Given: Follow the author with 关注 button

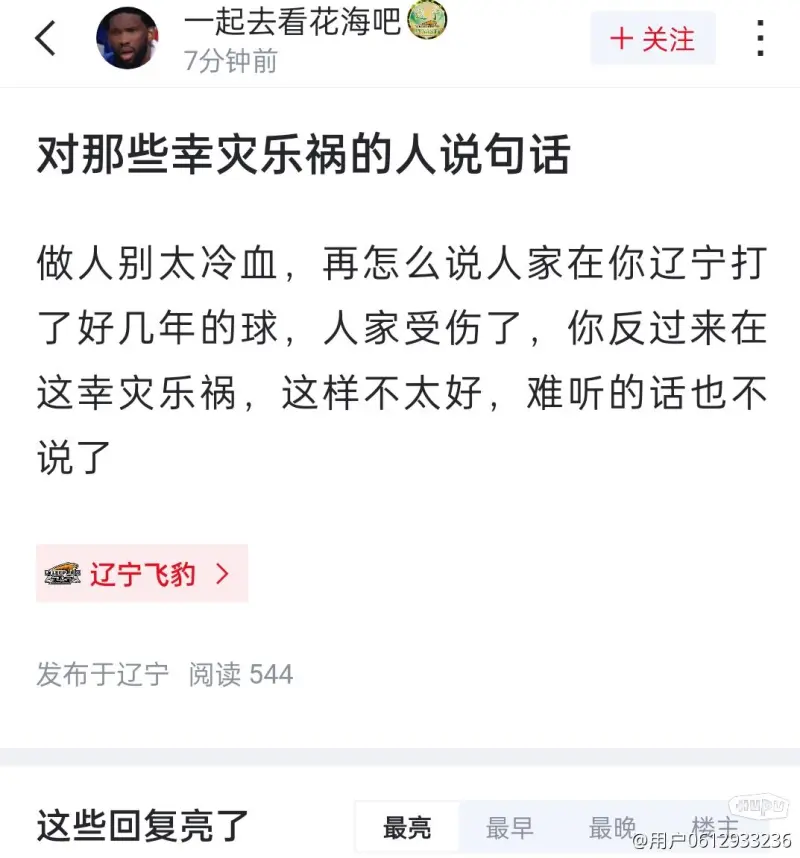Looking at the screenshot, I should click(x=652, y=39).
